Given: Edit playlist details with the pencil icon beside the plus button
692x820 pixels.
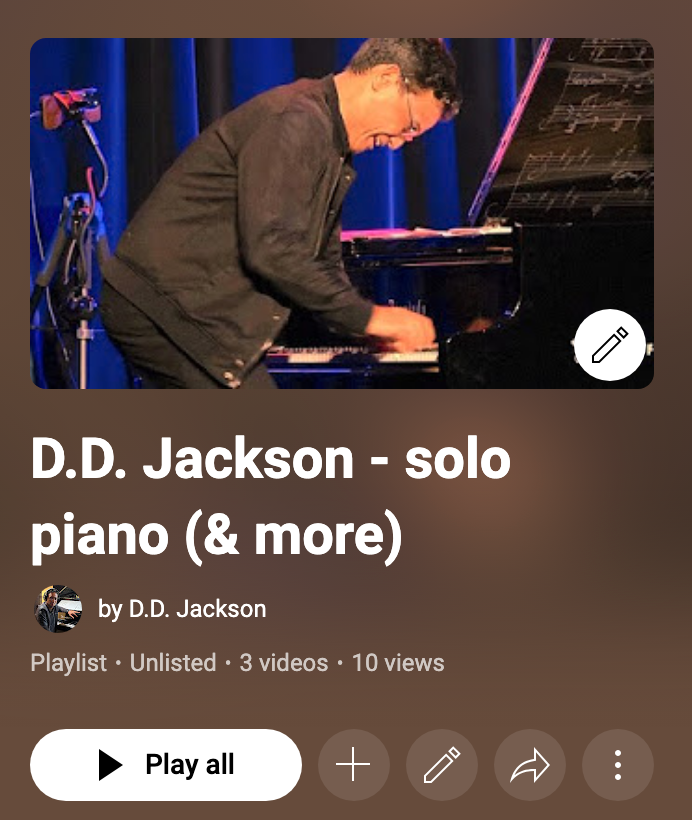Looking at the screenshot, I should coord(442,765).
